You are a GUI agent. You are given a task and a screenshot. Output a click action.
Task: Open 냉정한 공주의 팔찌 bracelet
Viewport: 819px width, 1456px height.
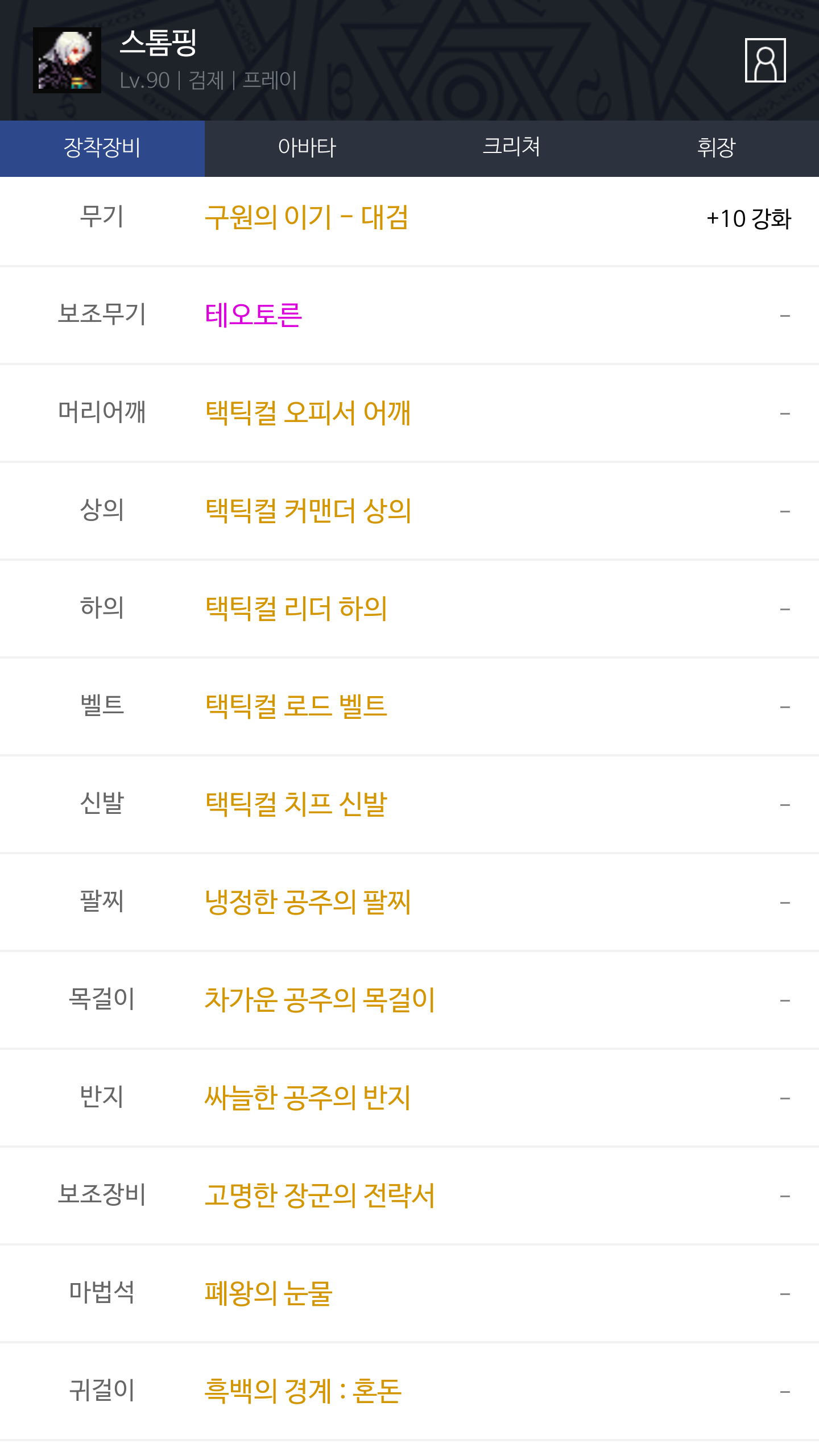(308, 902)
